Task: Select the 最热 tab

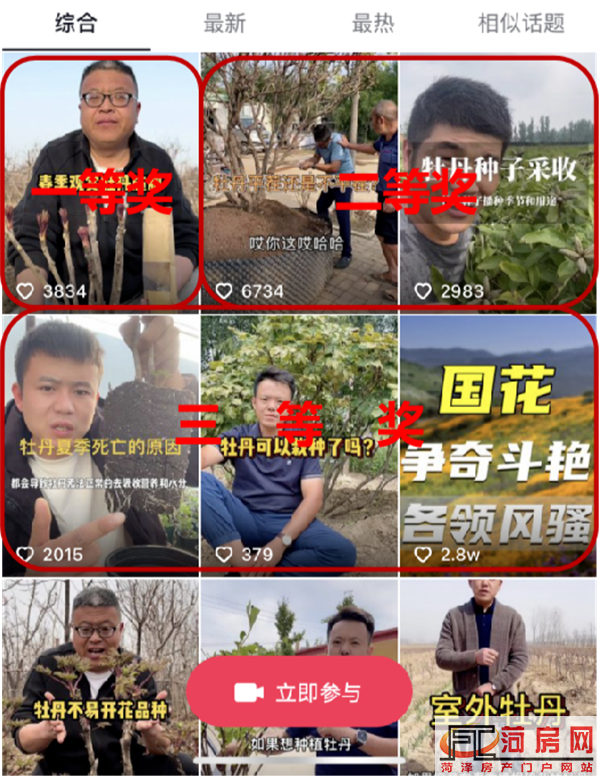Action: 373,23
